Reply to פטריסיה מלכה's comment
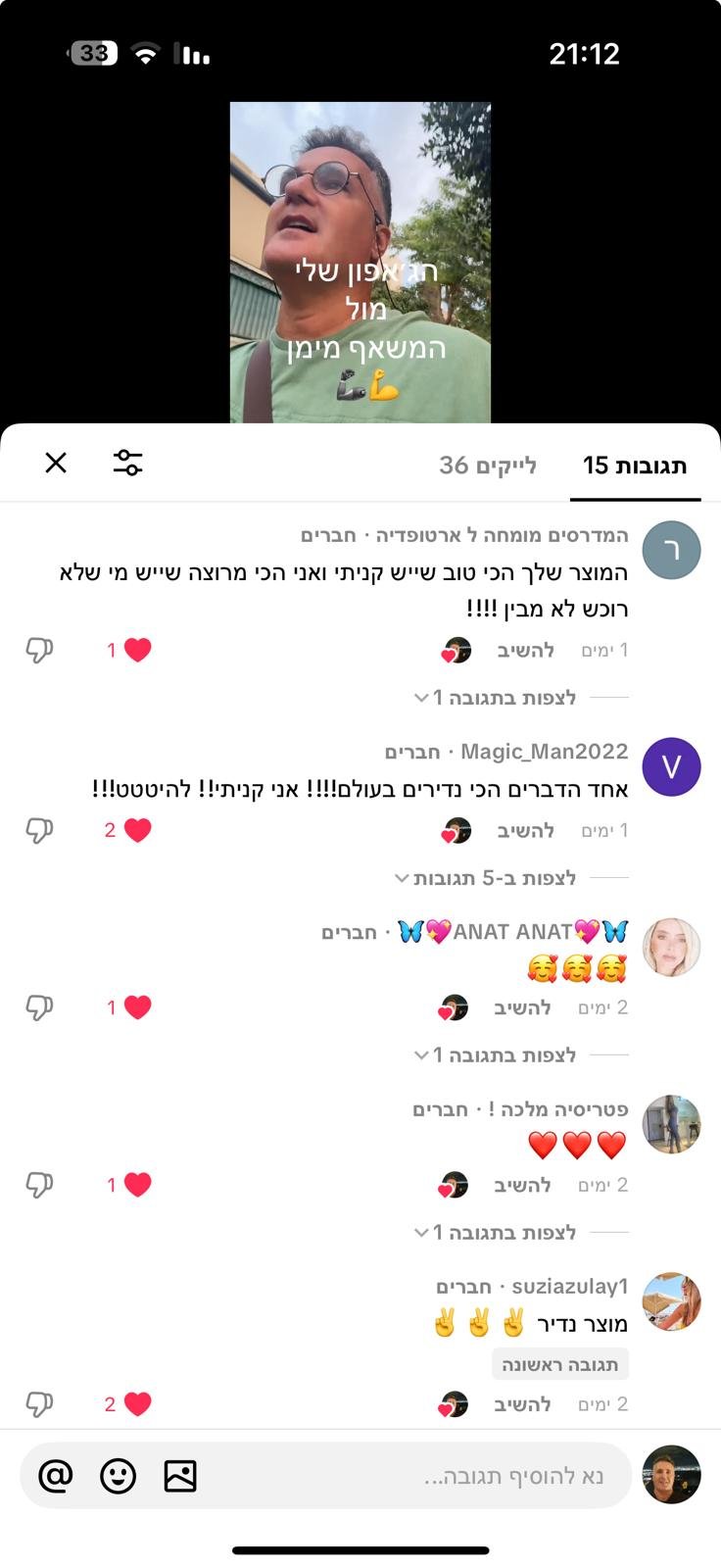721x1568 pixels. pyautogui.click(x=522, y=1185)
